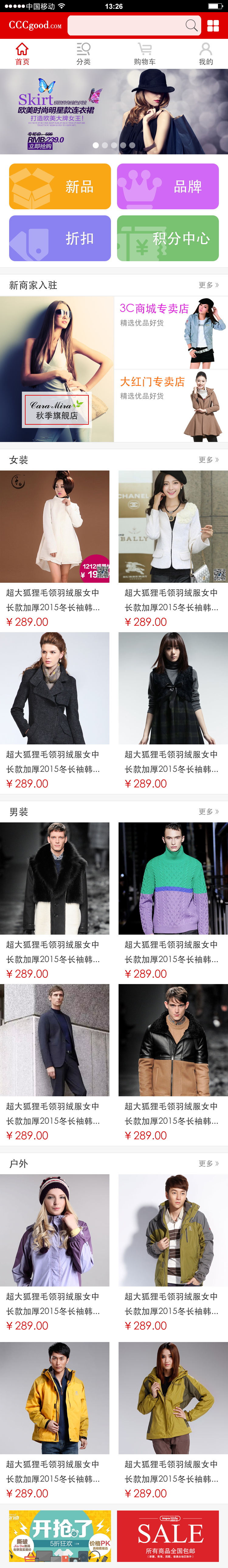Image resolution: width=228 pixels, height=1568 pixels.
Task: Switch to the 分类 tab
Action: 84,54
